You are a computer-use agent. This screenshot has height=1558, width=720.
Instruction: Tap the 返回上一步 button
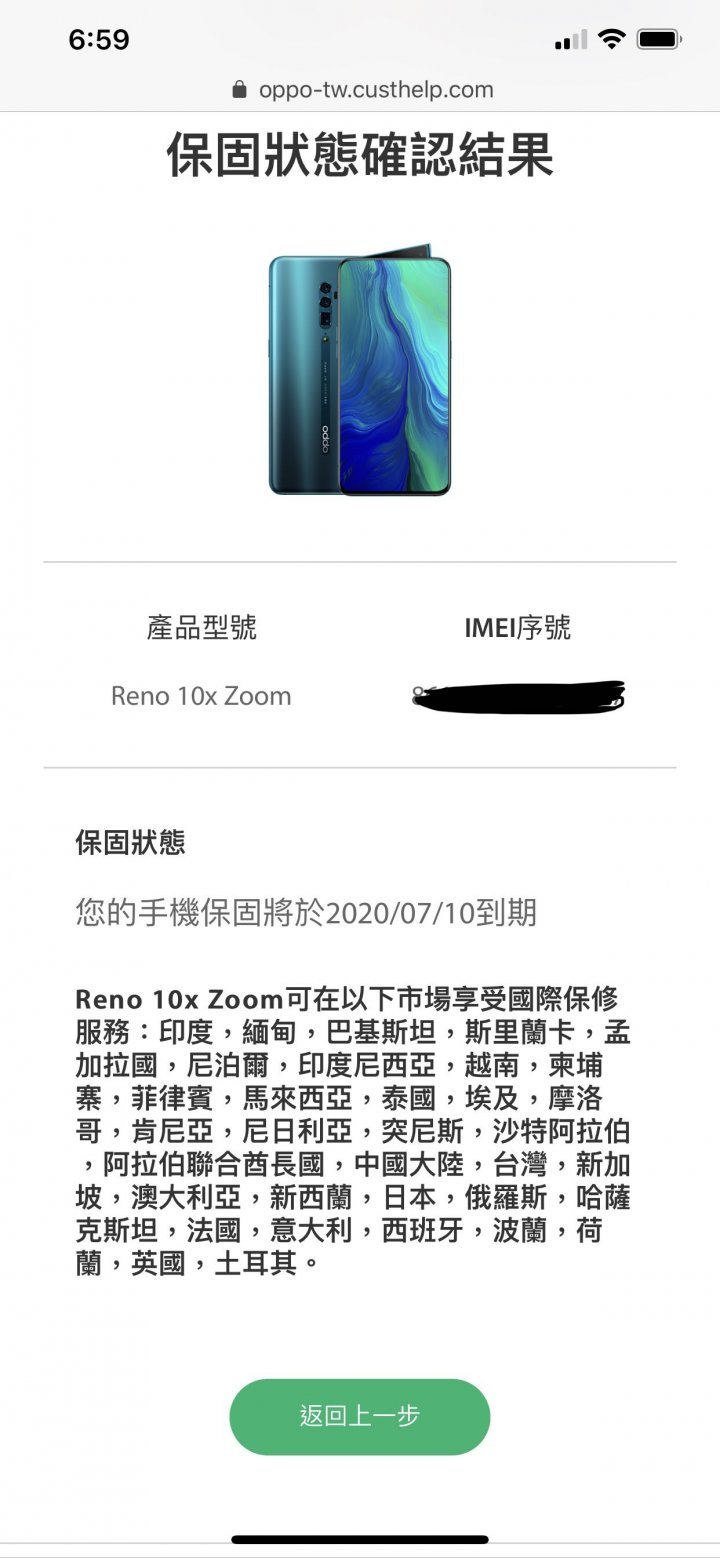click(360, 1416)
